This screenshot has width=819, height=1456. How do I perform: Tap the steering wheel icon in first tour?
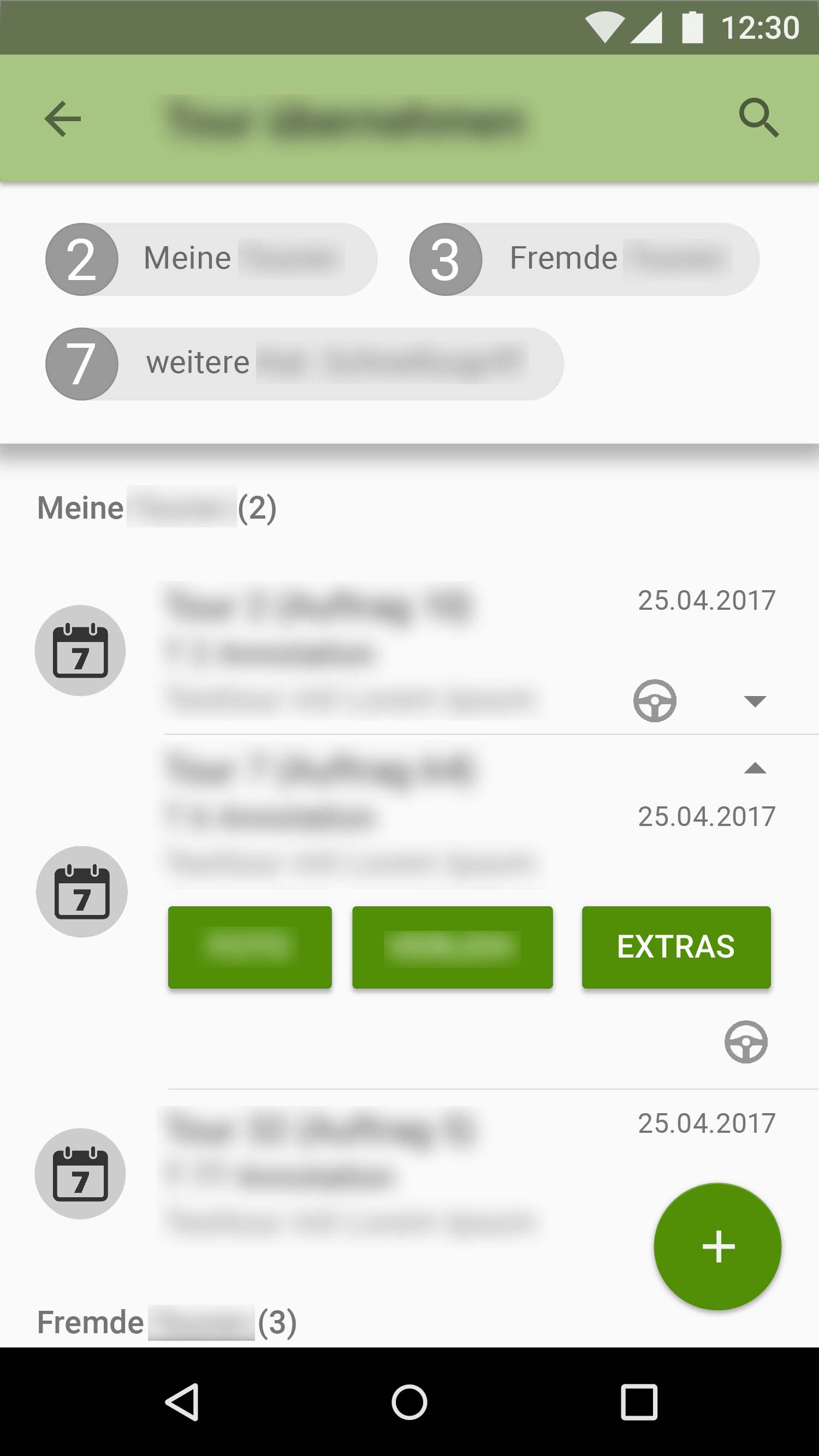tap(655, 701)
